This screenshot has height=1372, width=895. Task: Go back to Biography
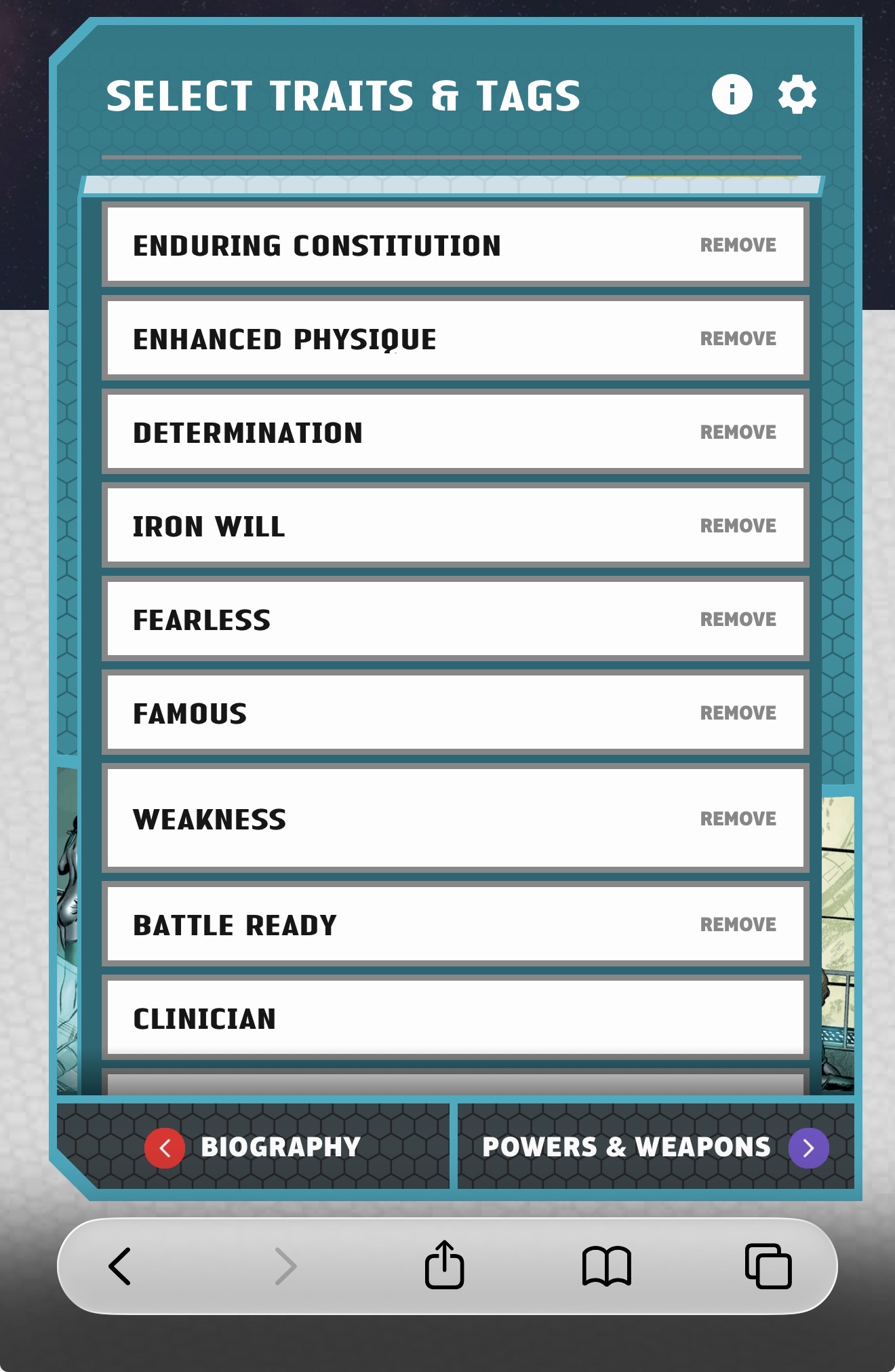click(x=253, y=1147)
